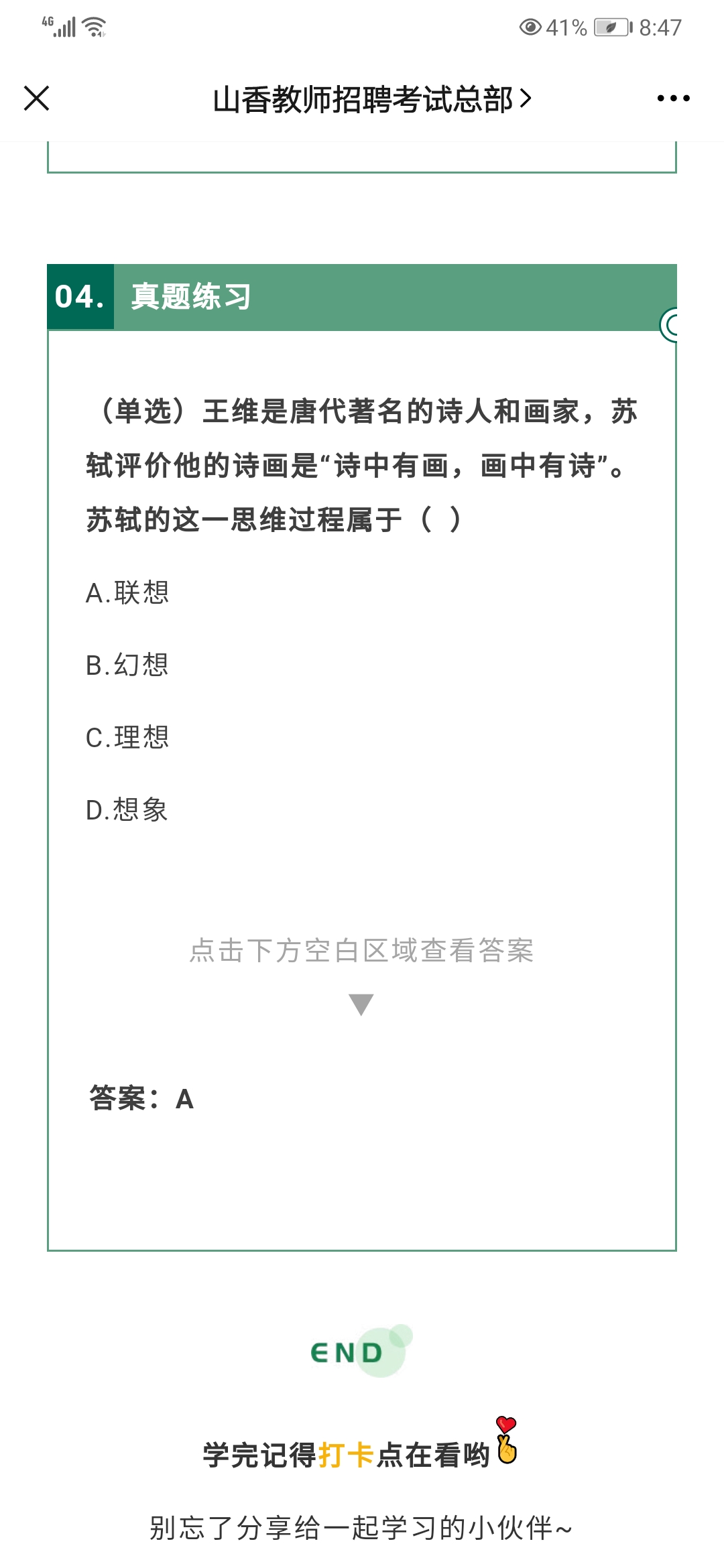Open the 山香教师招聘考试总部 account page

coord(371,99)
